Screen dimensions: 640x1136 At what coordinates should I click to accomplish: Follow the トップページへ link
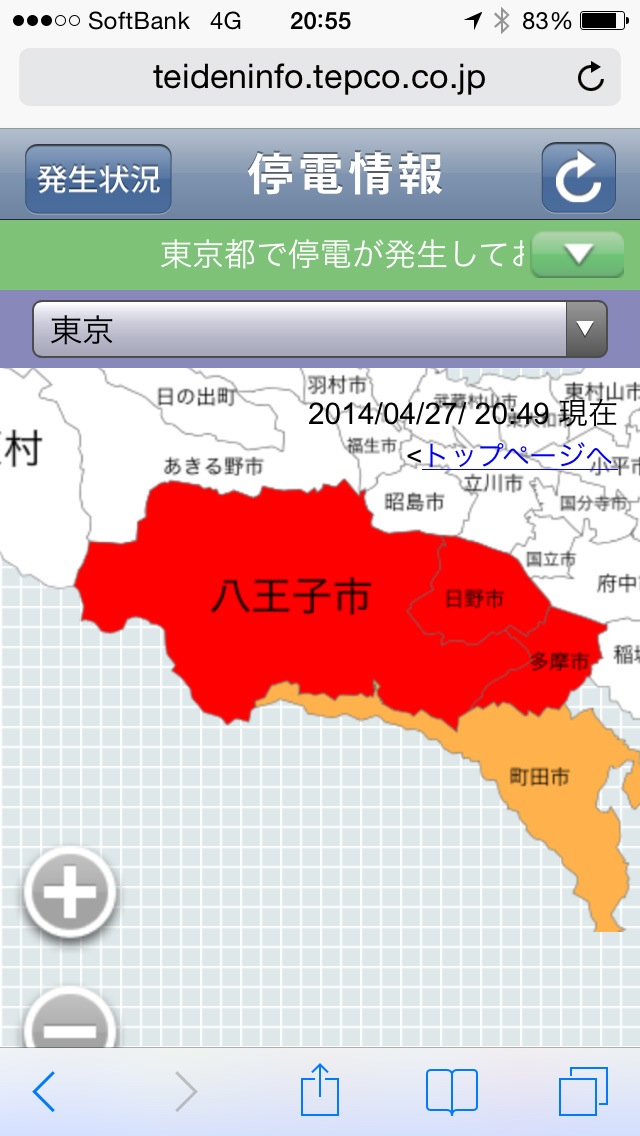517,456
